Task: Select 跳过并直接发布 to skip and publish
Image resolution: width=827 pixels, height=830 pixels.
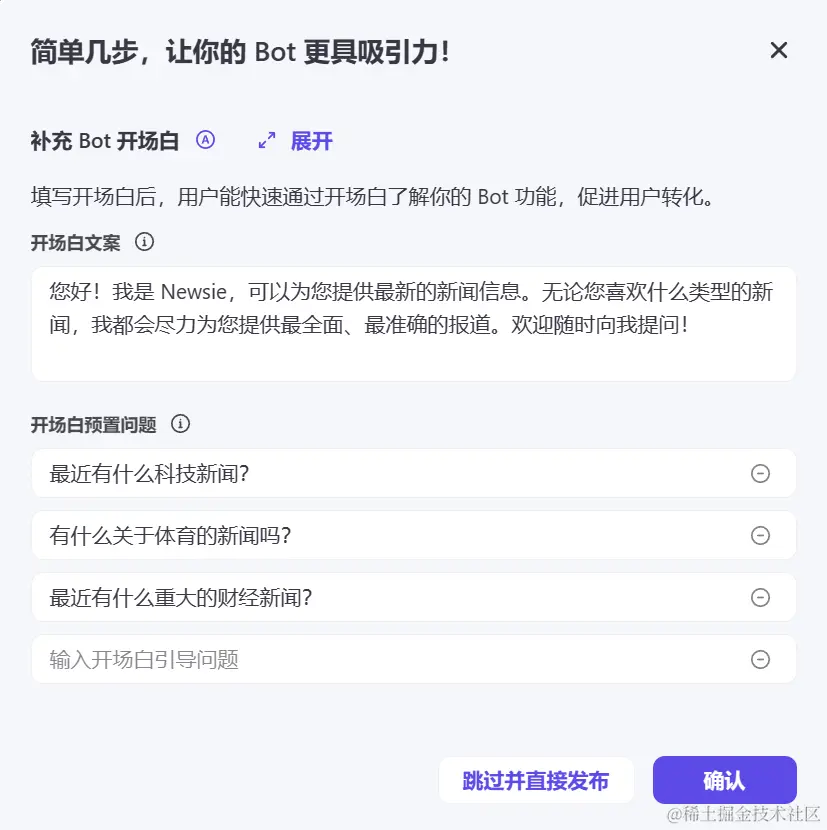Action: (x=536, y=781)
